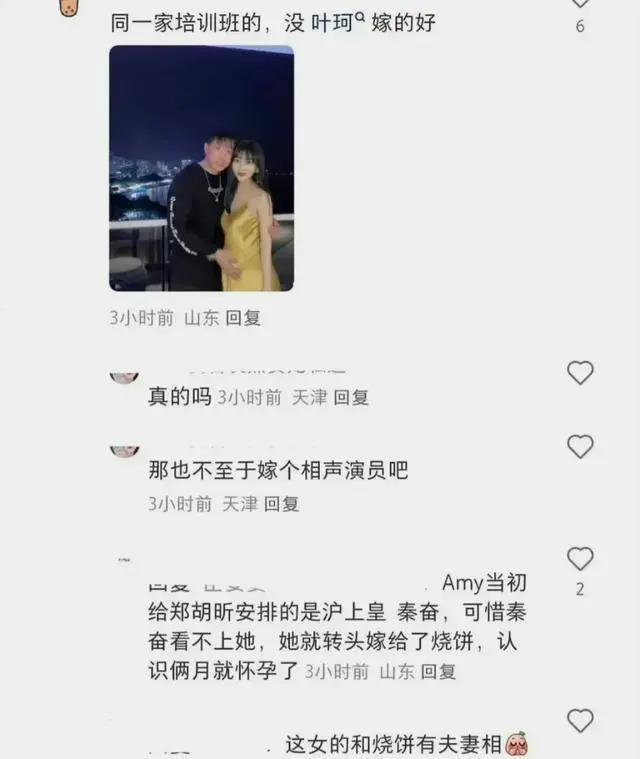
Task: Reply to the 同一家培训班 comment
Action: [x=243, y=318]
